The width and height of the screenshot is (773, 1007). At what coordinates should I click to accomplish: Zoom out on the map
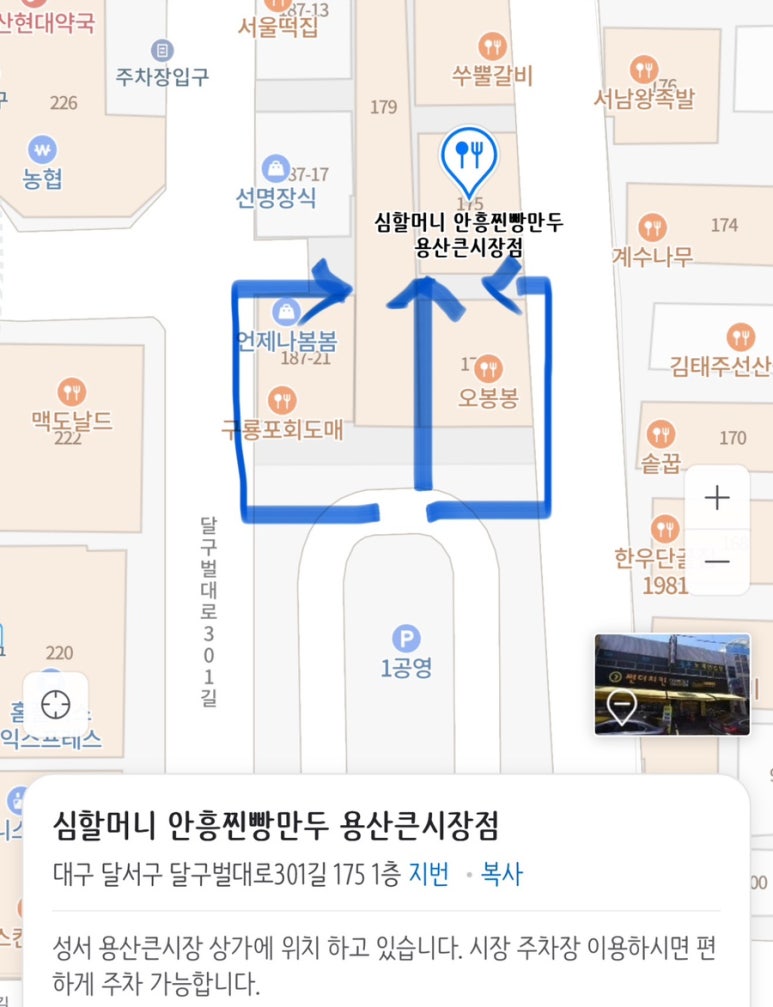(717, 561)
